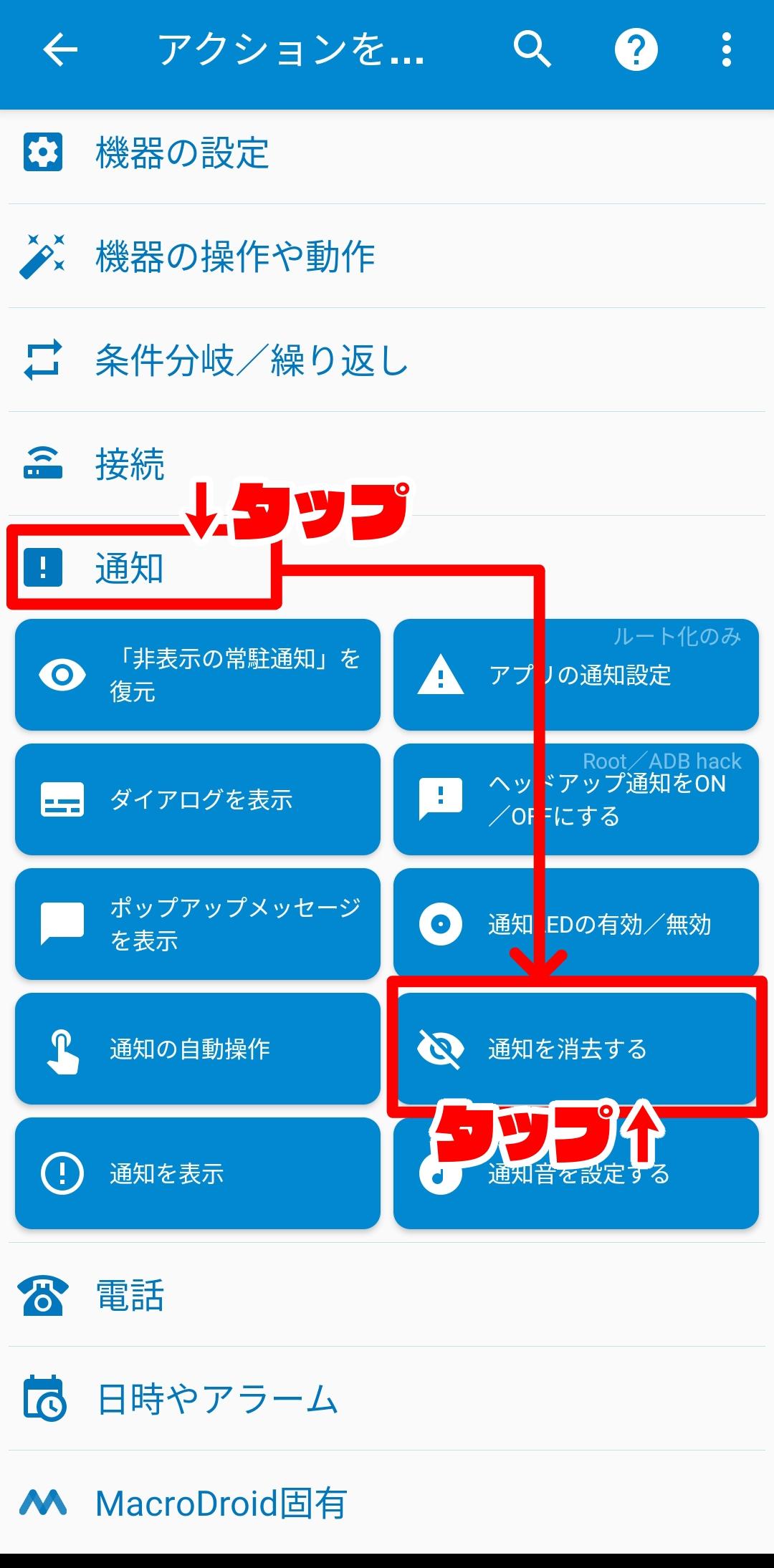Image resolution: width=774 pixels, height=1568 pixels.
Task: Expand the 機器の設定 category
Action: point(387,153)
